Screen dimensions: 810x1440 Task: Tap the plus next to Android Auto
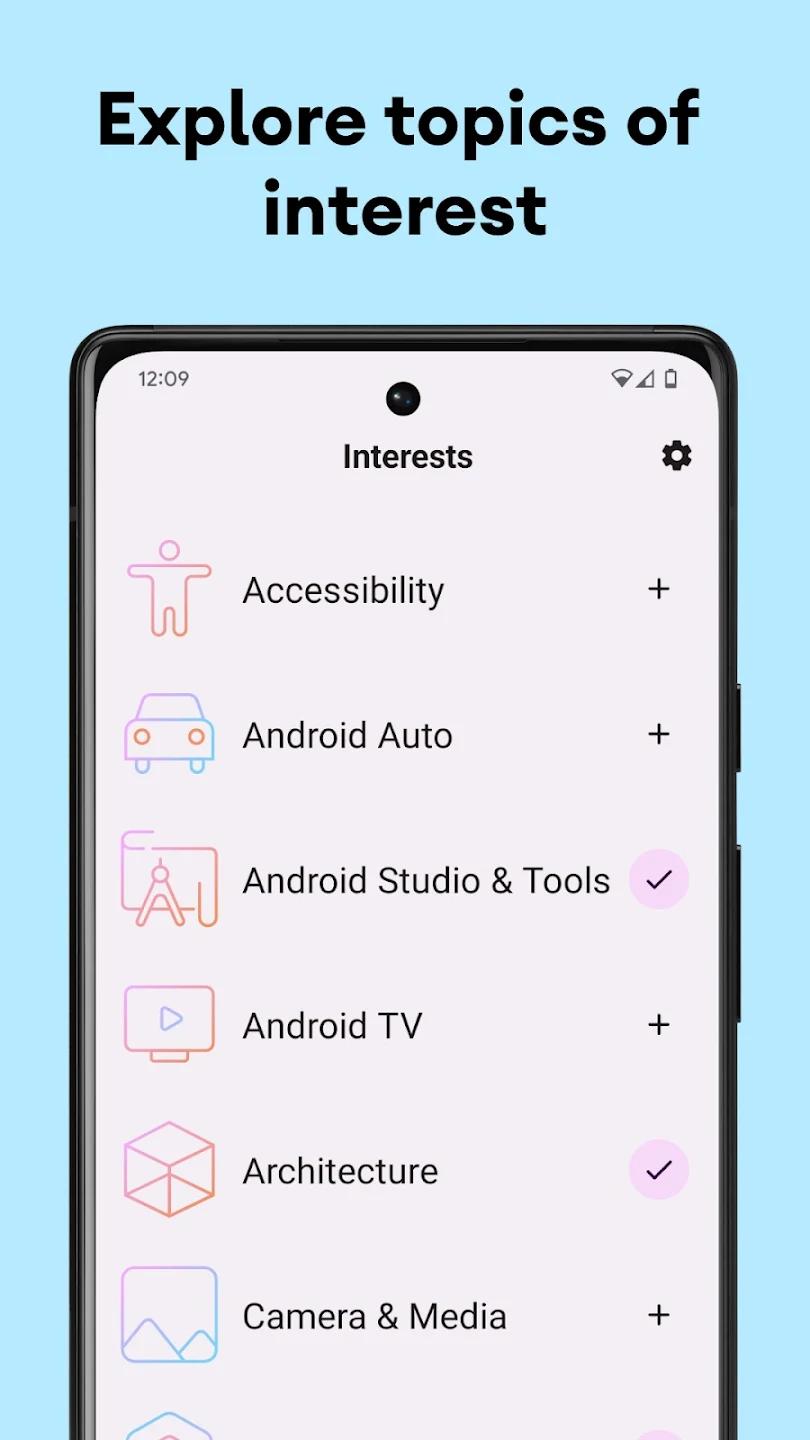point(659,734)
